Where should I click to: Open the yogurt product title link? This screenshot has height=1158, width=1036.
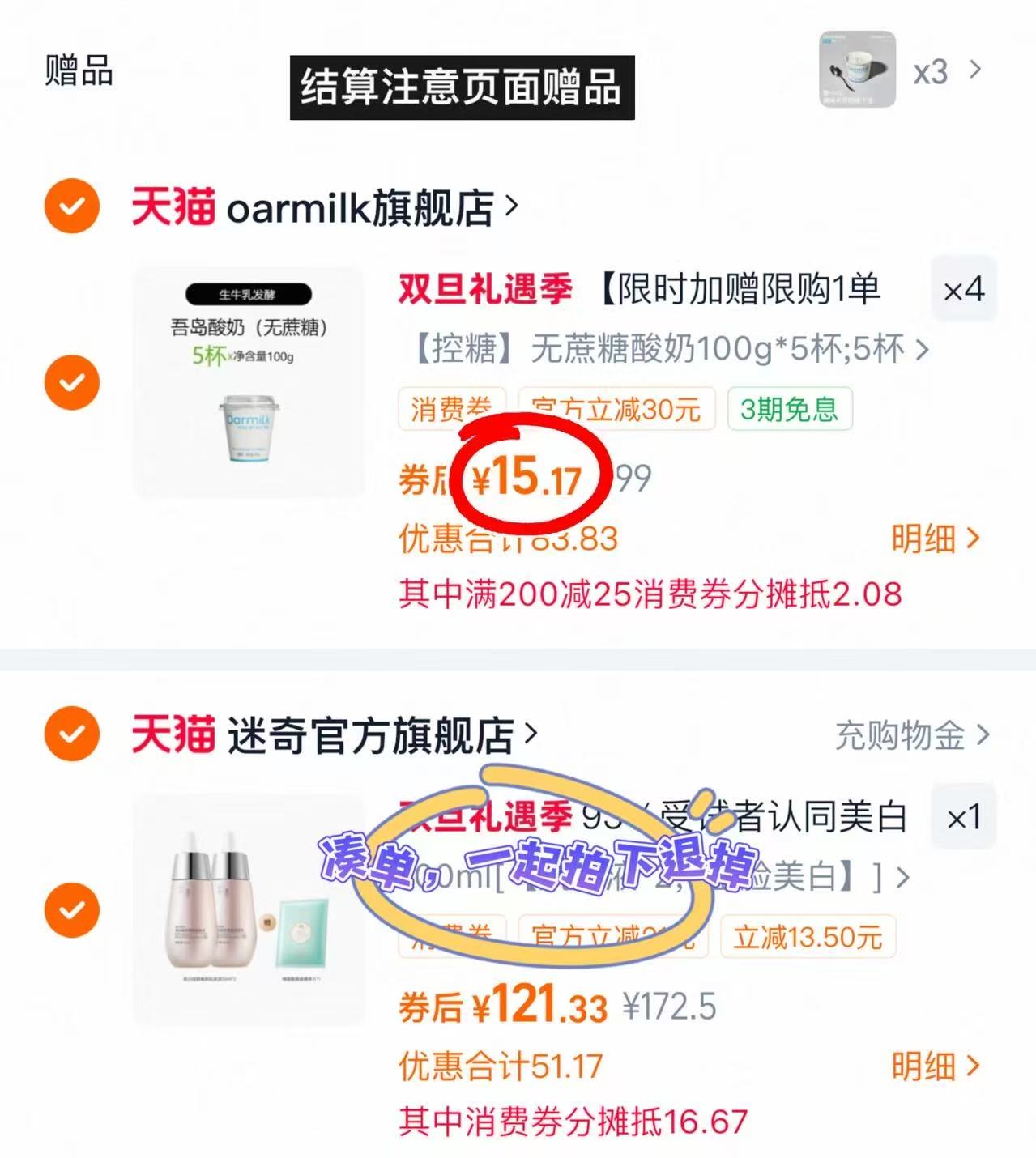648,350
